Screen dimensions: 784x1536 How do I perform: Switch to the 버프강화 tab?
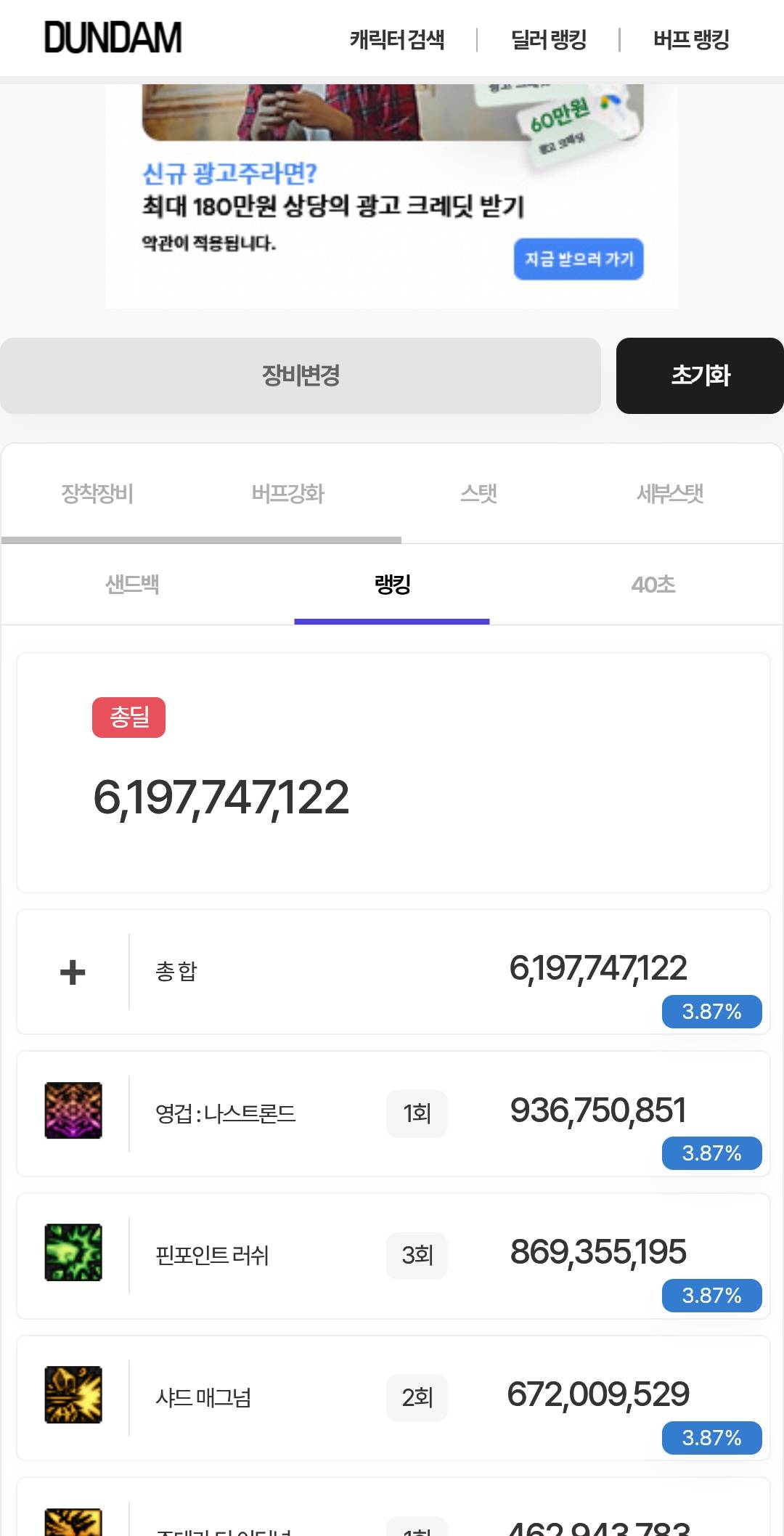(287, 494)
